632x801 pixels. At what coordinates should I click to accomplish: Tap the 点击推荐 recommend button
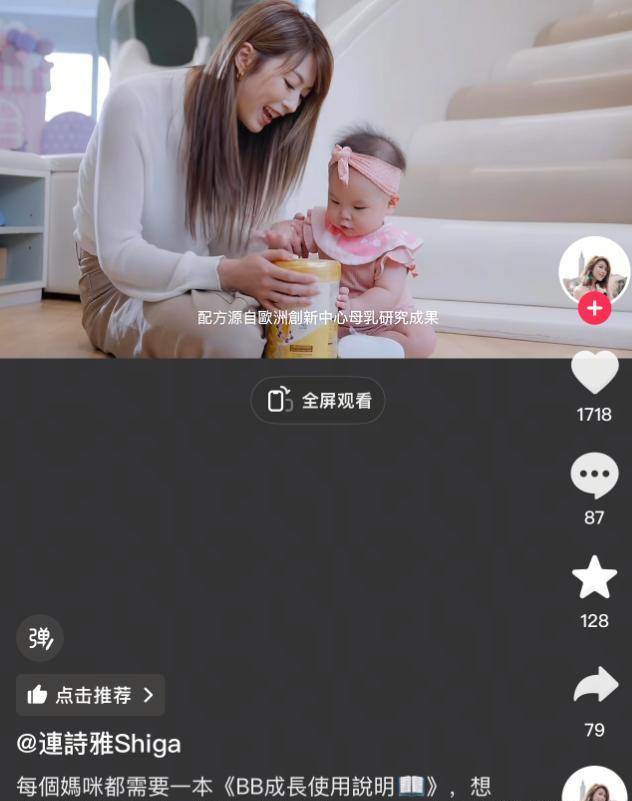[x=90, y=695]
